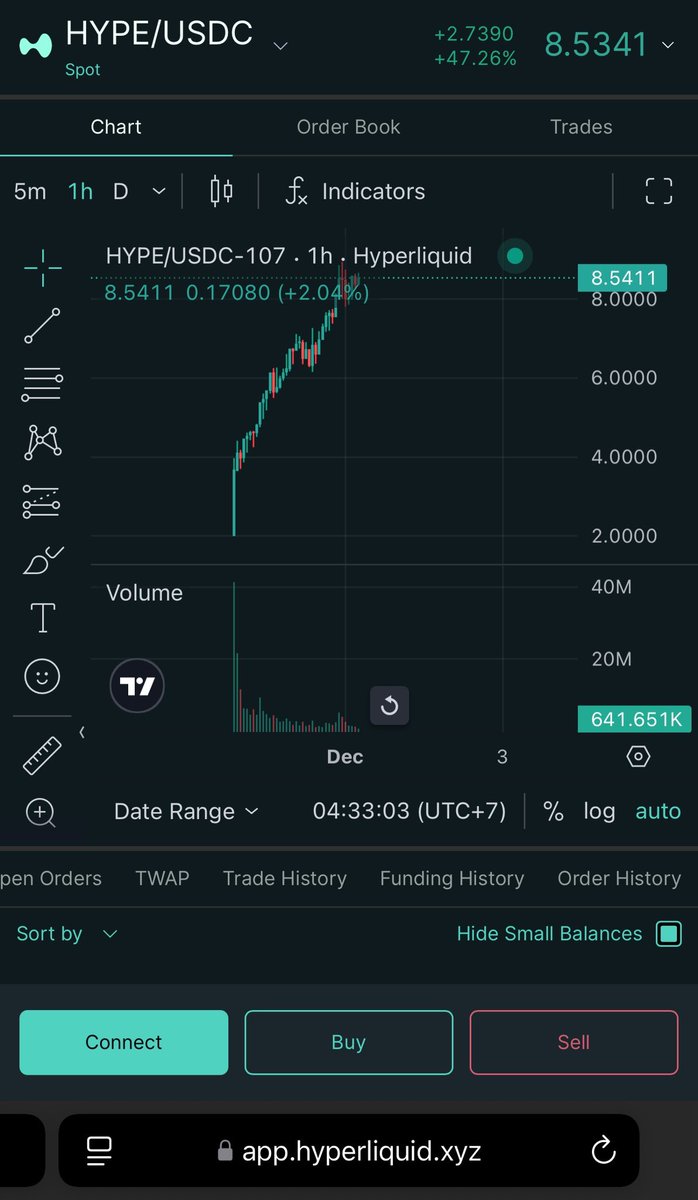Reset the chart view
The image size is (698, 1200).
pos(390,706)
